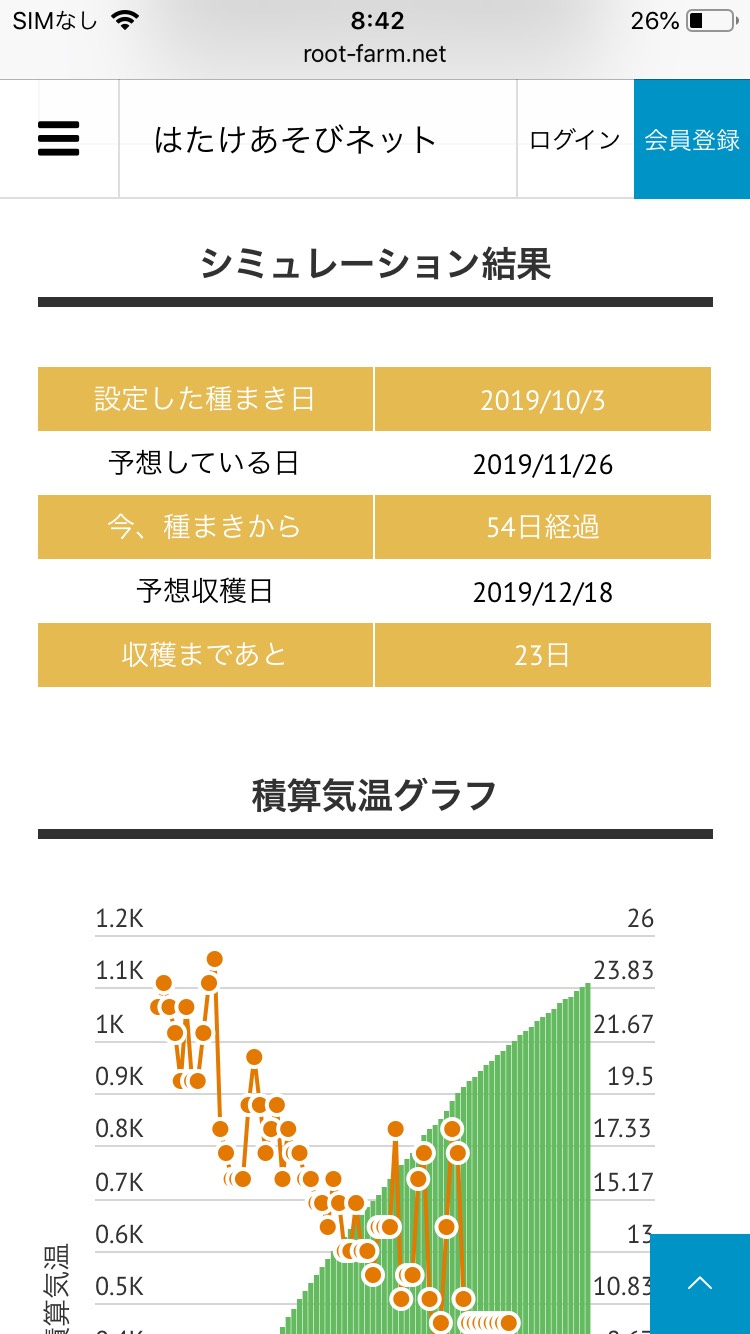
Task: Tap the root-farm.net address bar
Action: tap(375, 53)
